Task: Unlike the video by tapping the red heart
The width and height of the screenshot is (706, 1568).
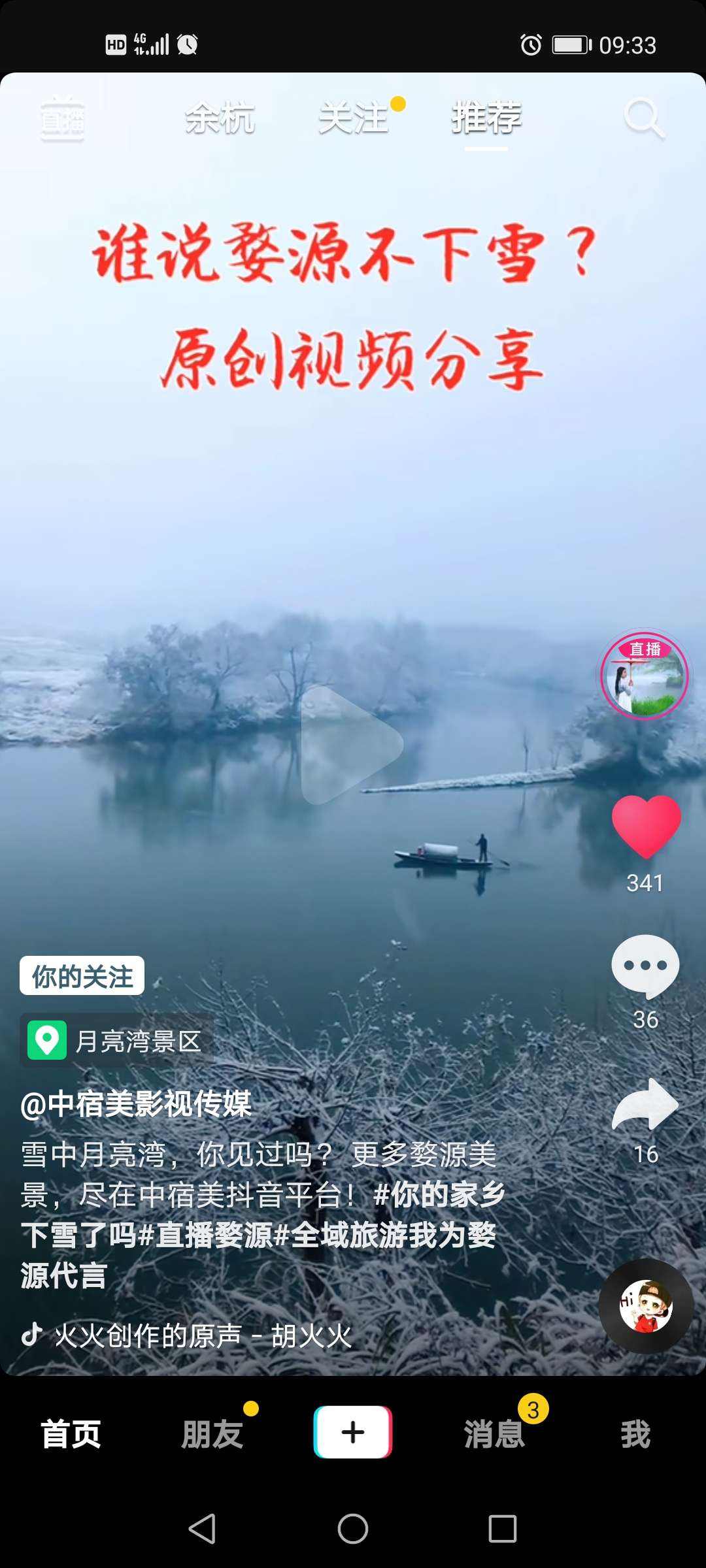Action: coord(646,826)
